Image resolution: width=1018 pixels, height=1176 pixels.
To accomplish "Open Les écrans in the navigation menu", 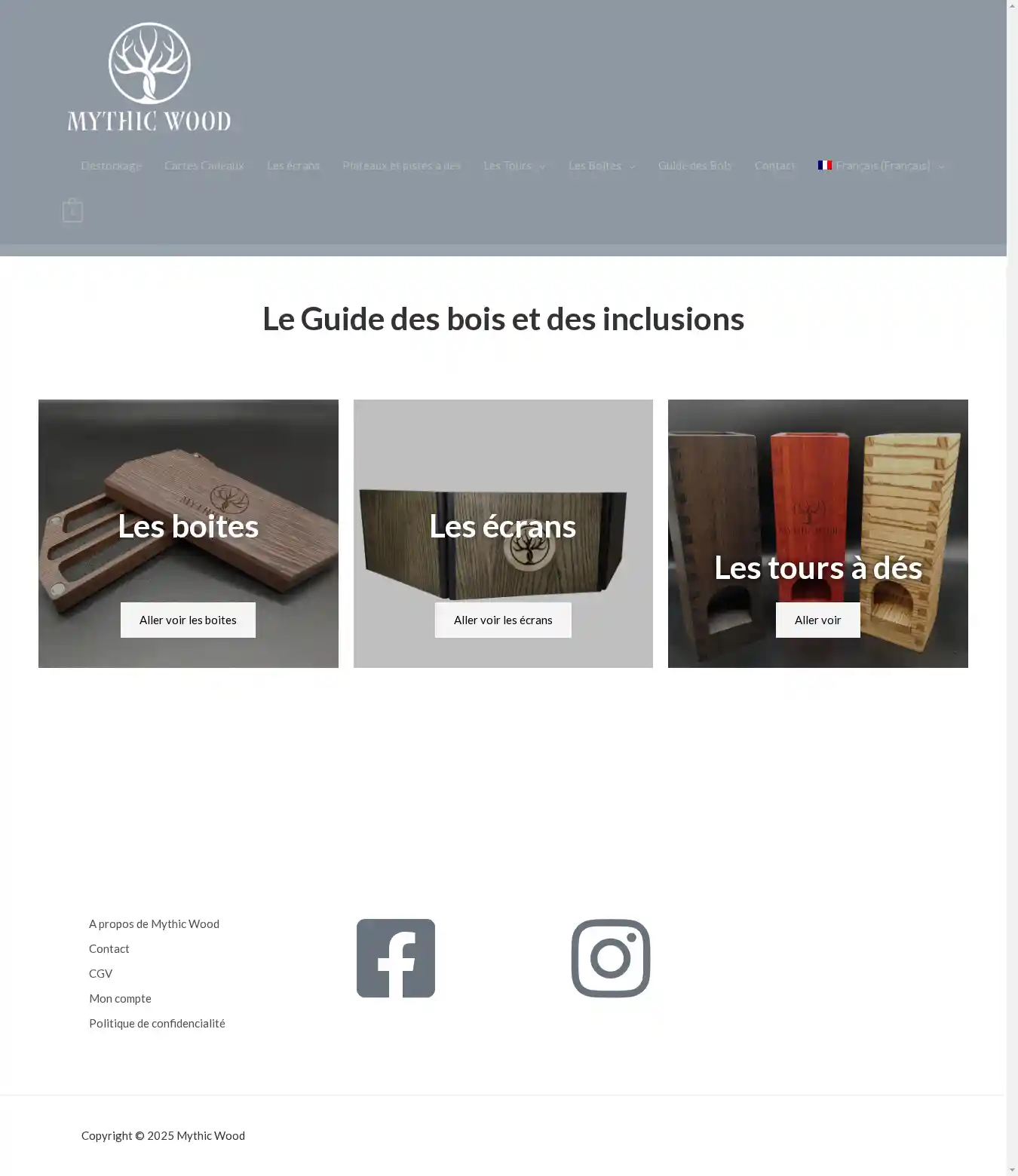I will (x=293, y=166).
